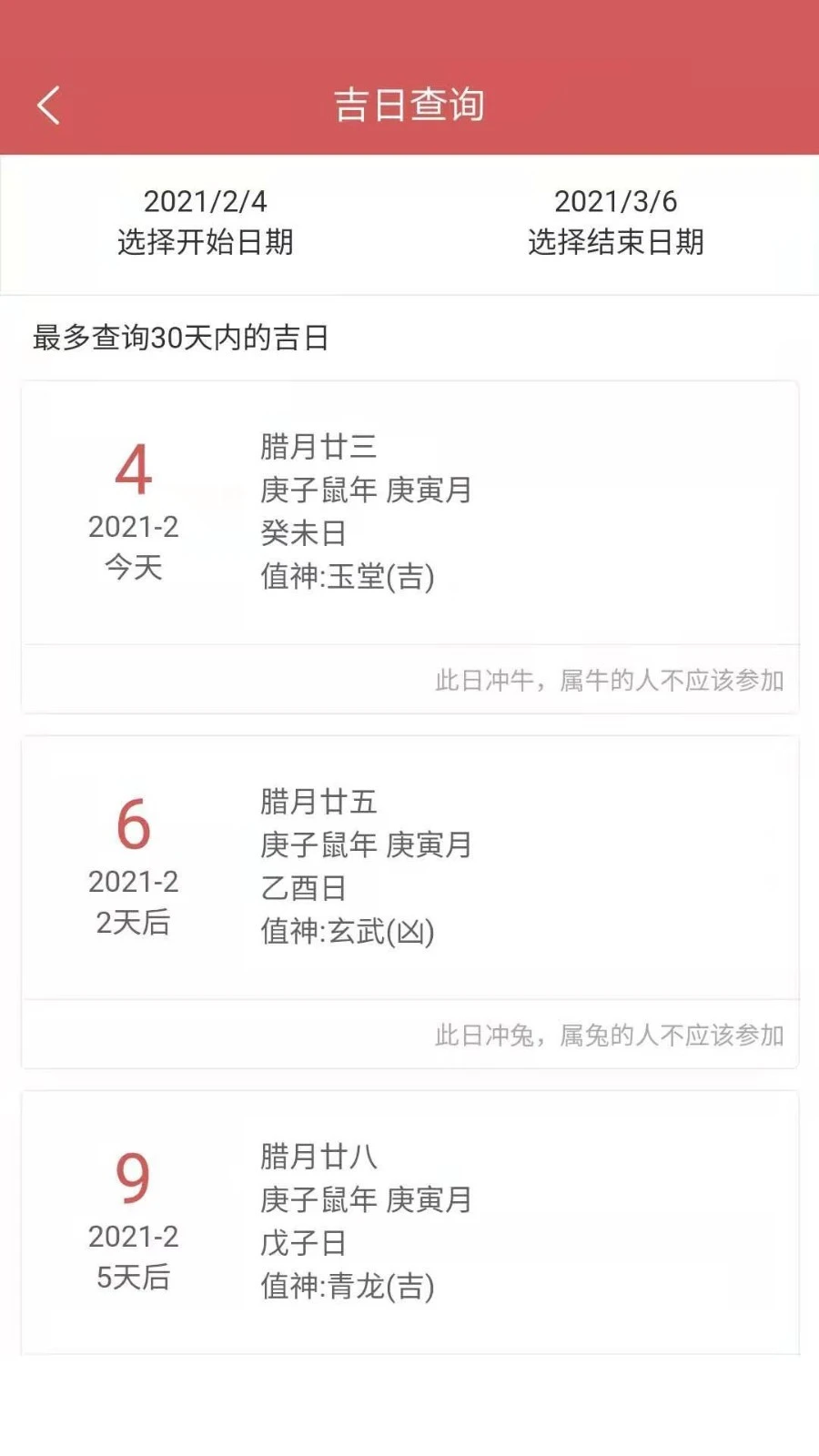Viewport: 819px width, 1456px height.
Task: Tap the 吉日查询 title bar
Action: pyautogui.click(x=409, y=104)
